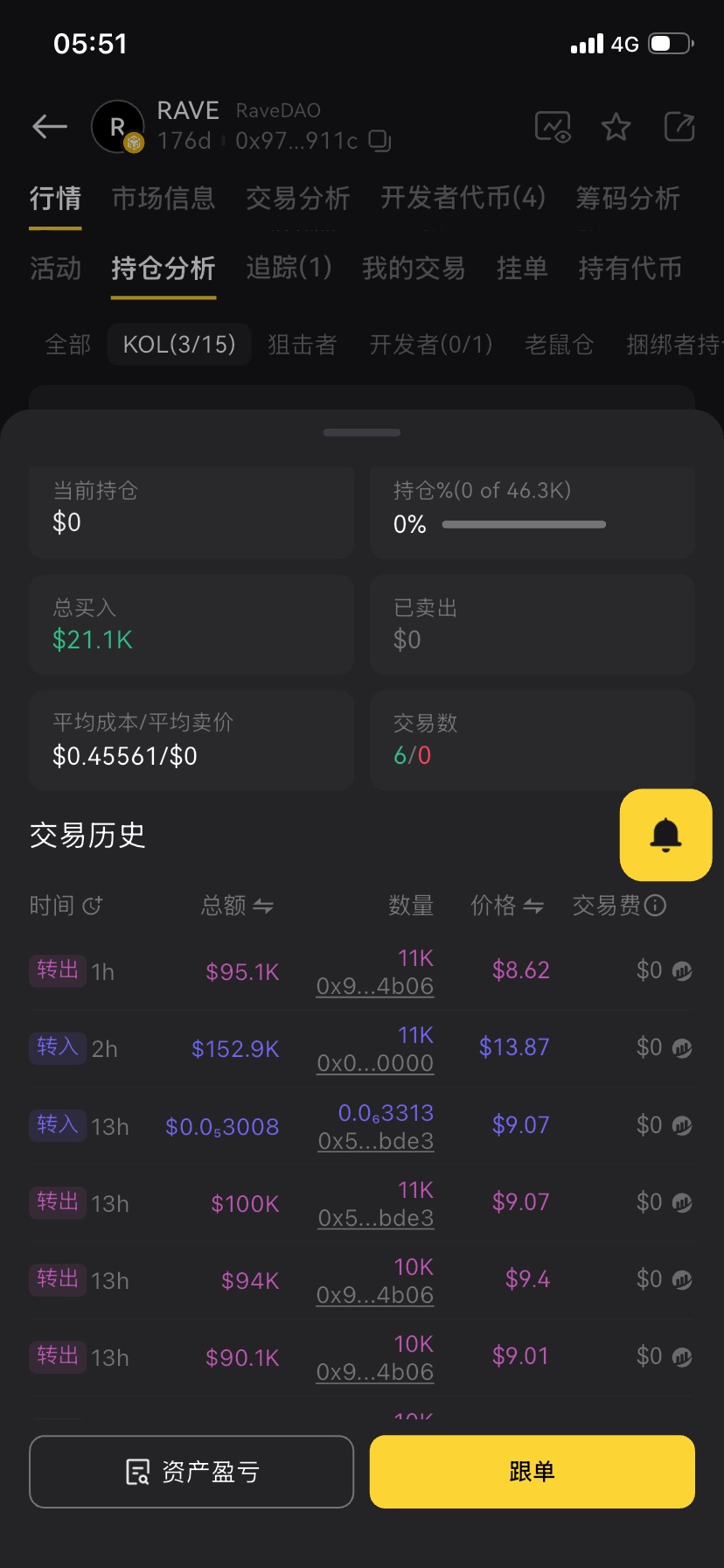
Task: Toggle the 价格 column swap icon
Action: [x=533, y=906]
